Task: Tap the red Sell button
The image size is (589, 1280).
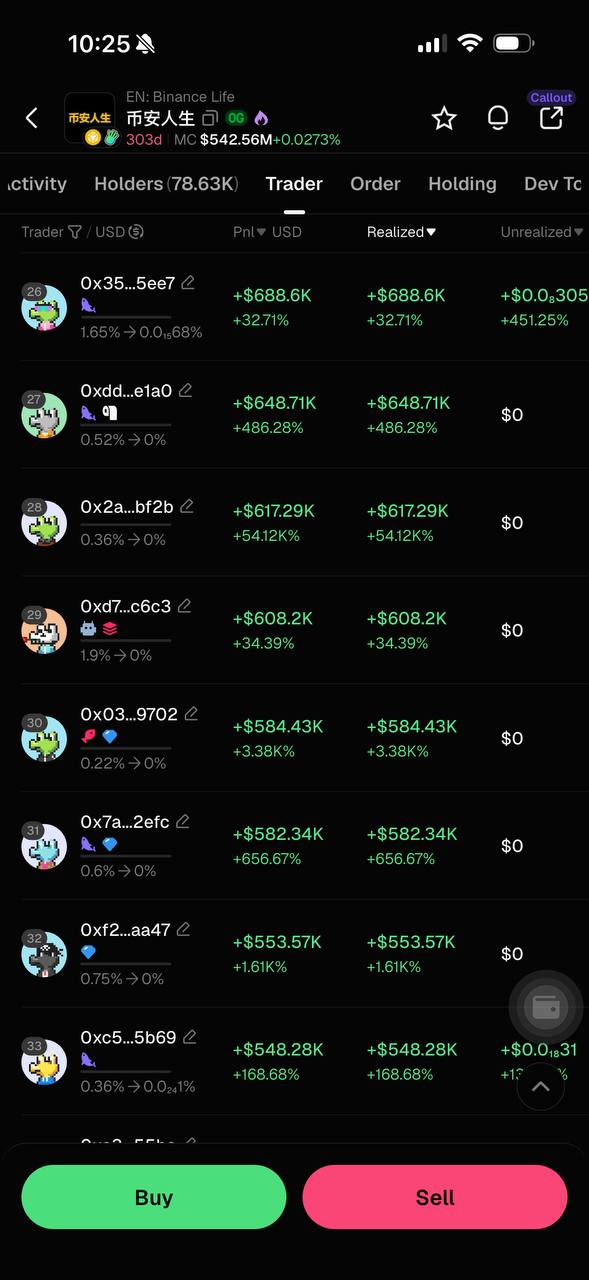Action: [435, 1197]
